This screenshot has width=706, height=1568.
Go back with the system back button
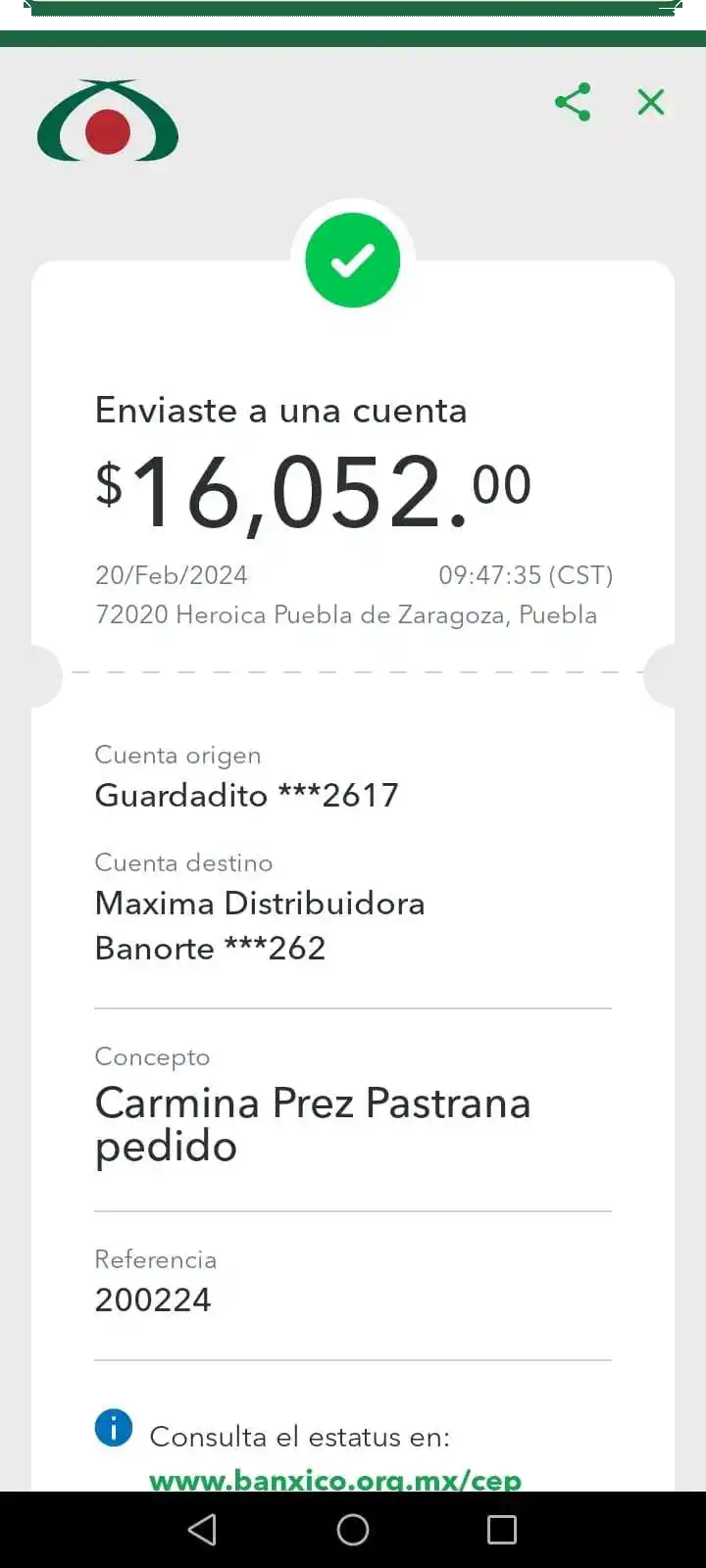tap(202, 1530)
